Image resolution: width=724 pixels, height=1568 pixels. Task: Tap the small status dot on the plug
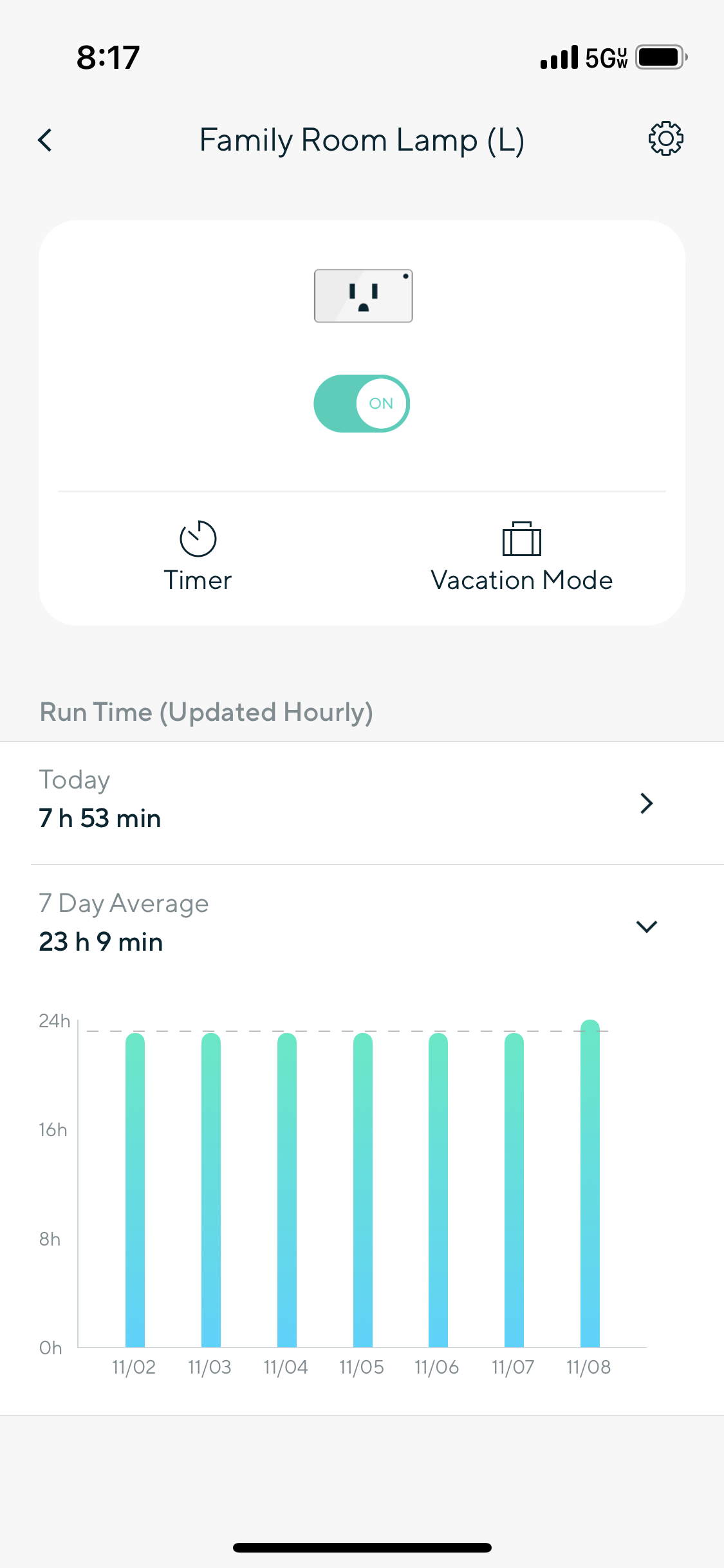click(406, 275)
